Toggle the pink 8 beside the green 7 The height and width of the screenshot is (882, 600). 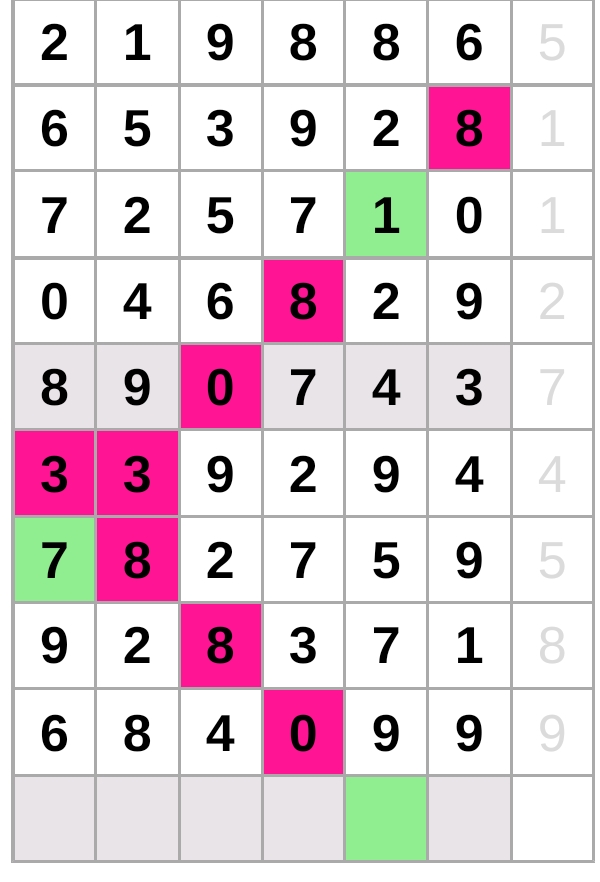[x=137, y=560]
